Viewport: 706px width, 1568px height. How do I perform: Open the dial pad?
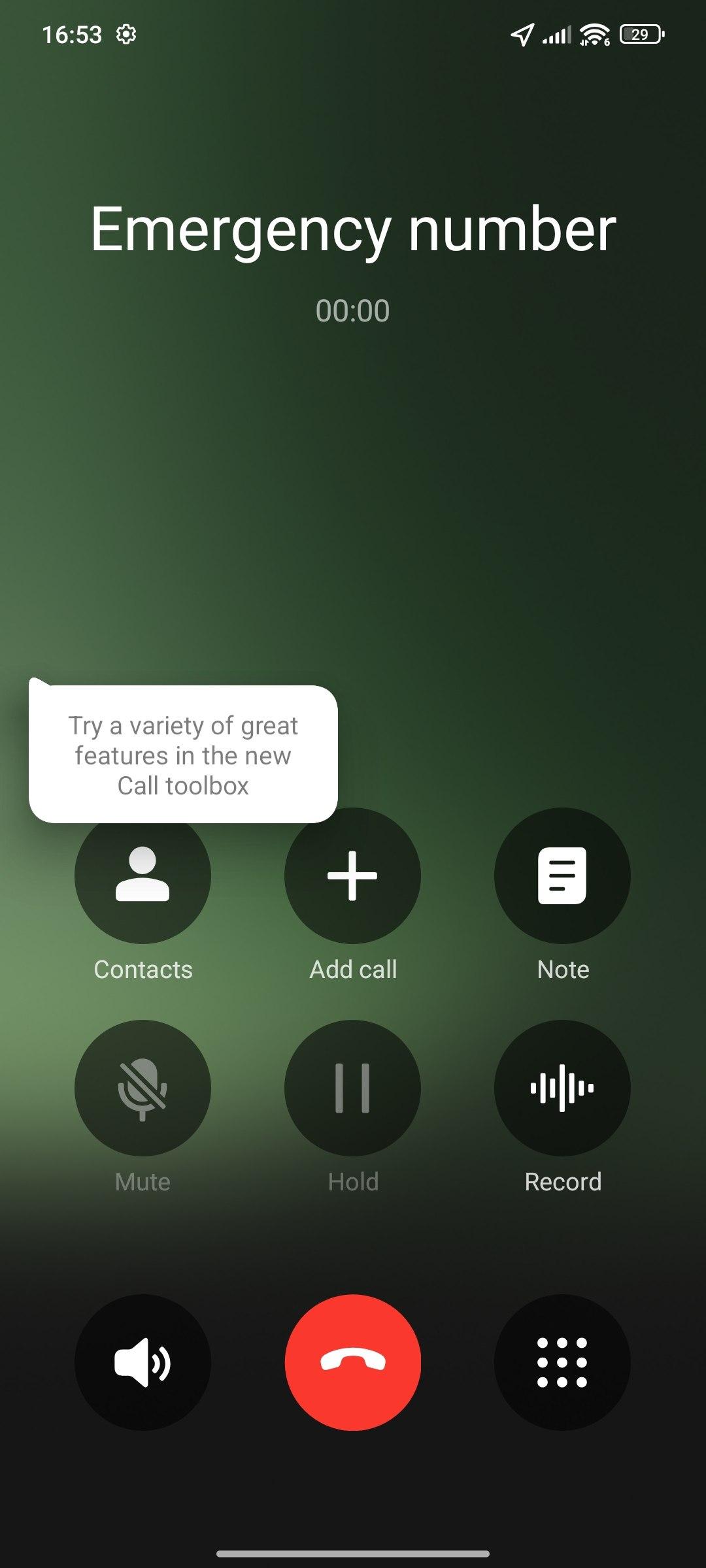(562, 1362)
